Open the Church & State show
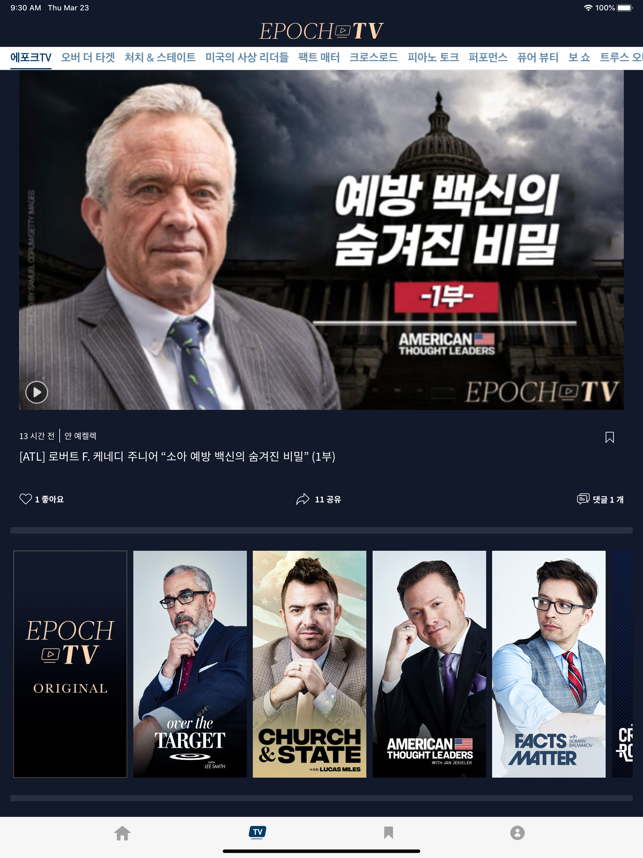 pos(309,664)
